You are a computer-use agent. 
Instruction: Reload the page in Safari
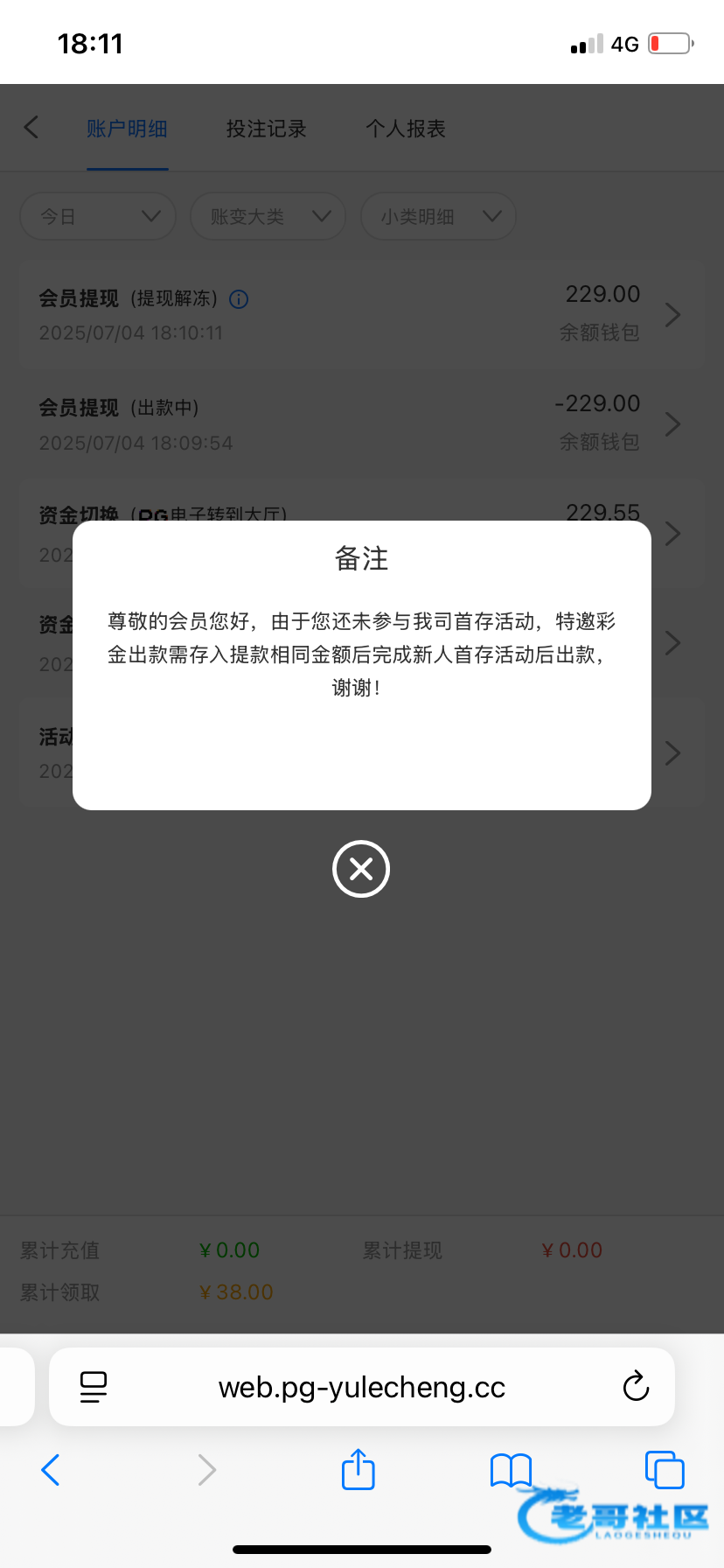636,1387
